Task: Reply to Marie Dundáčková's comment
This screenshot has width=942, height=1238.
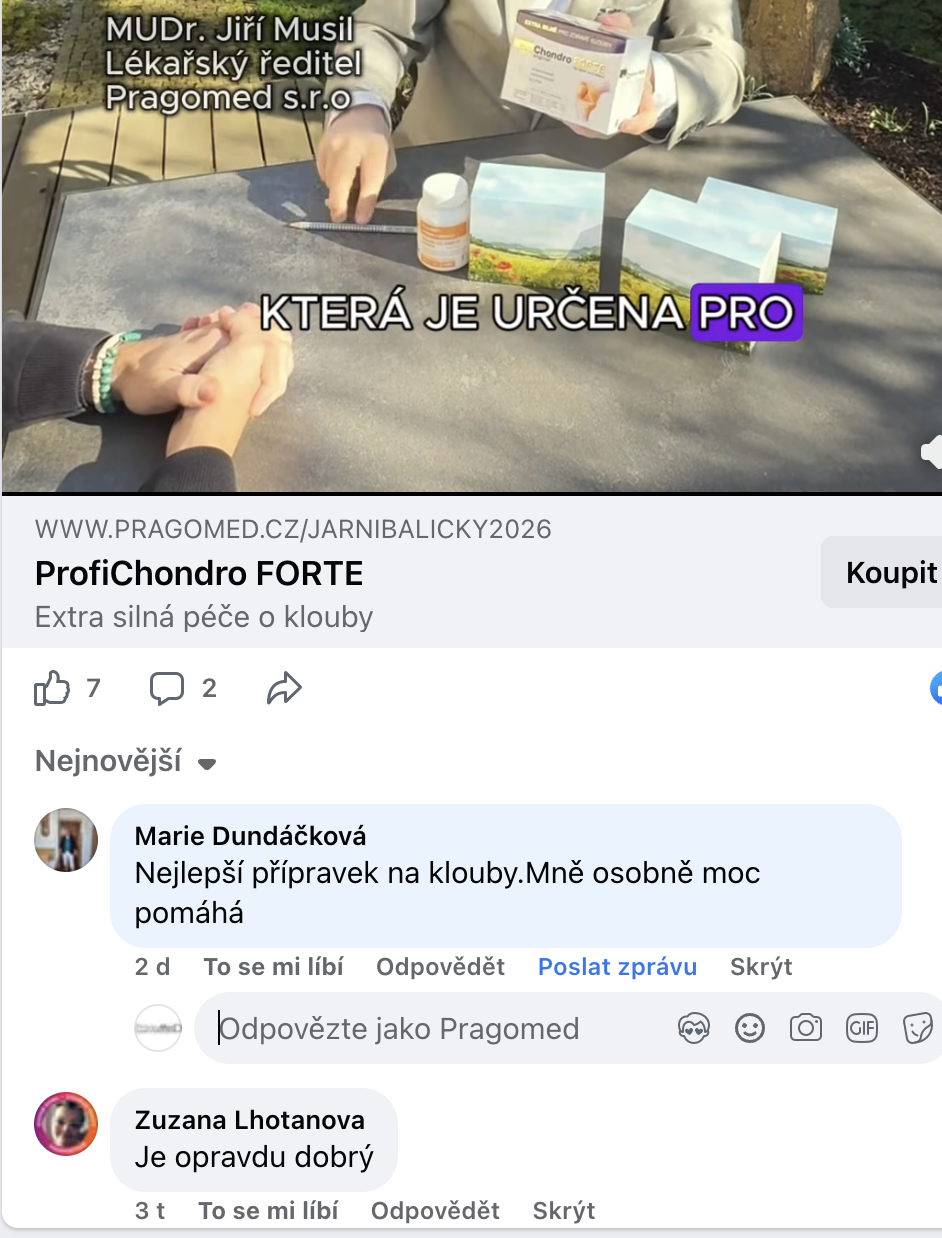Action: coord(440,967)
